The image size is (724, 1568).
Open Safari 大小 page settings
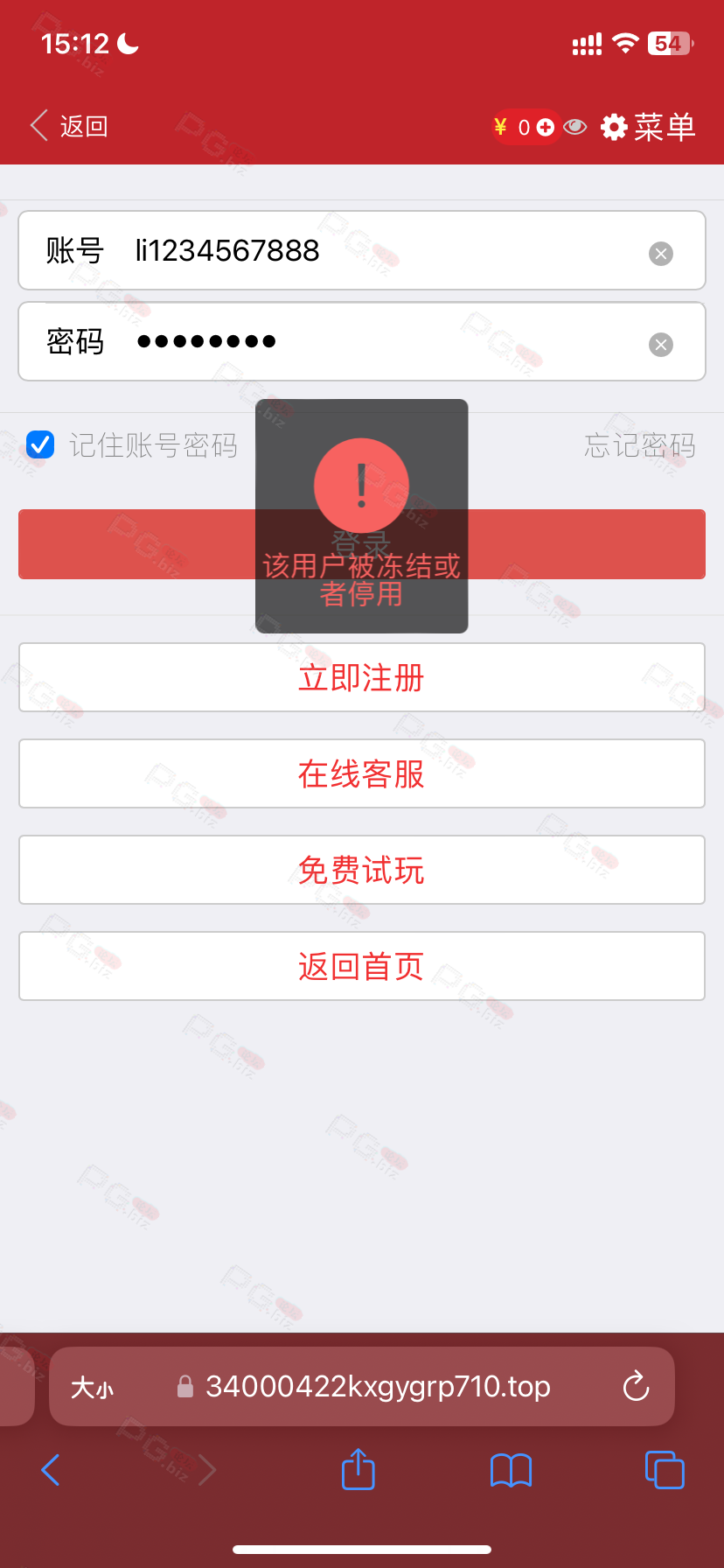pos(92,1388)
